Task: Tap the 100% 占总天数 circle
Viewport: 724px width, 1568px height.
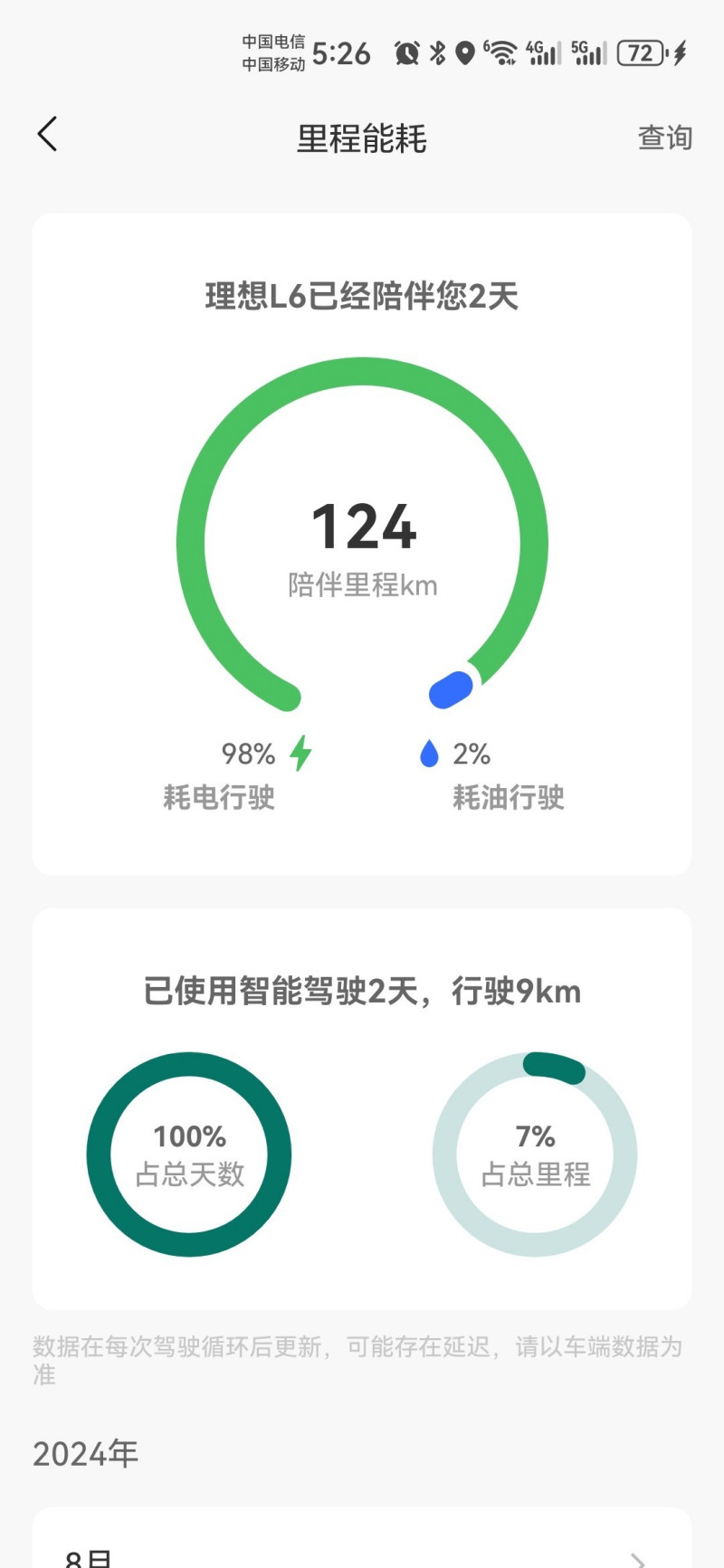Action: coord(188,1155)
